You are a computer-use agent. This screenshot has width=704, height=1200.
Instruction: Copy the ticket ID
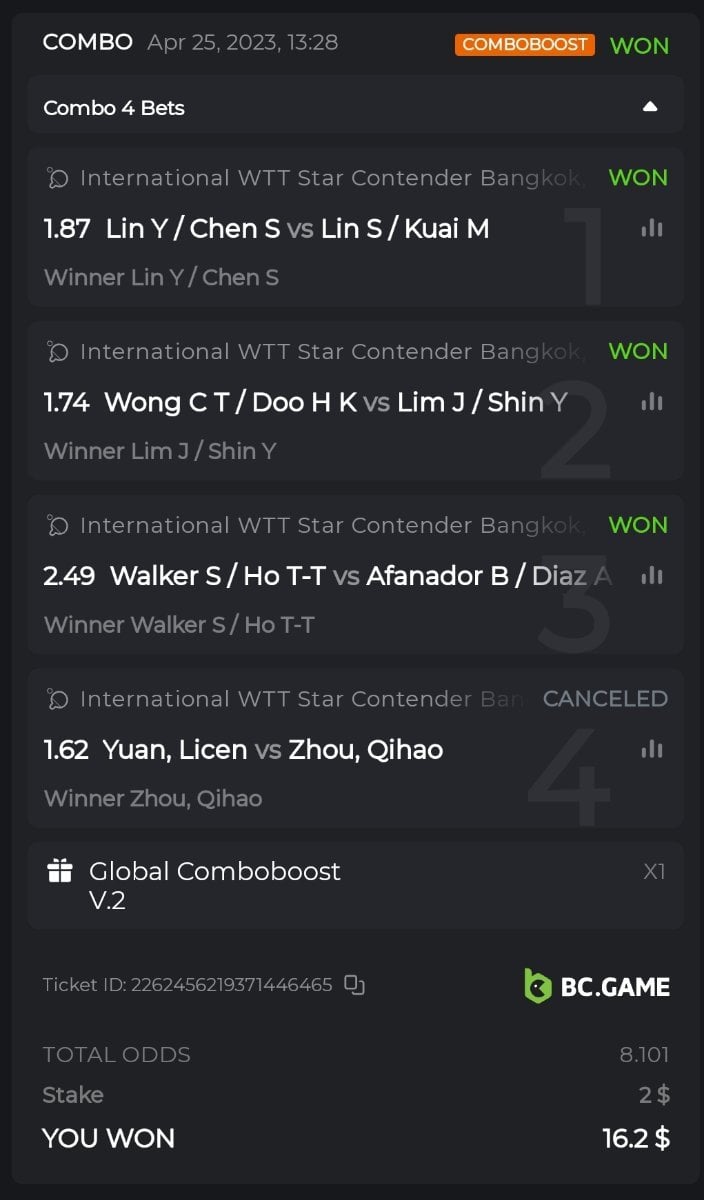coord(354,985)
